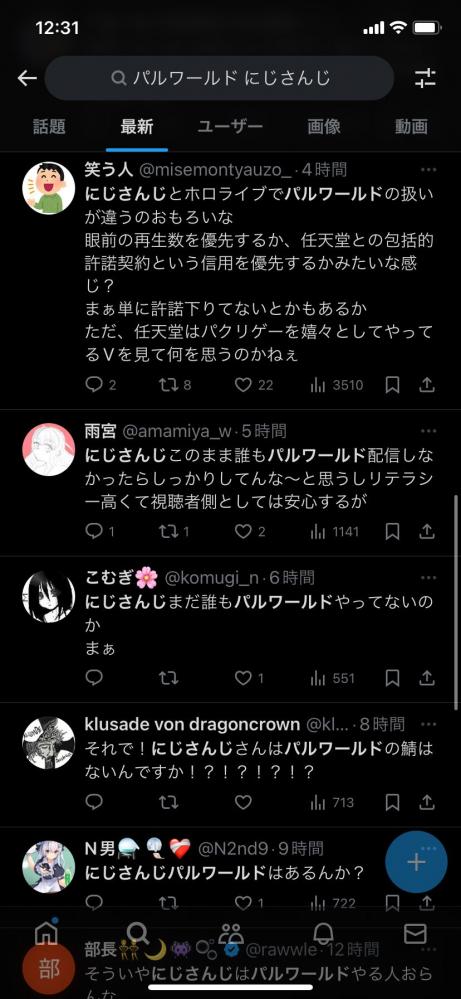The height and width of the screenshot is (999, 461).
Task: Switch to the 画像 tab
Action: click(x=323, y=127)
